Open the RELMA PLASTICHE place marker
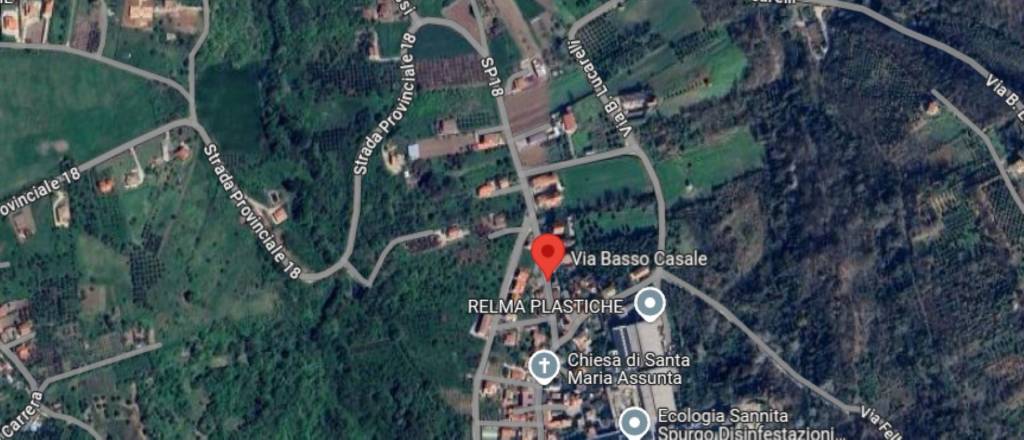Viewport: 1024px width, 440px height. [651, 302]
